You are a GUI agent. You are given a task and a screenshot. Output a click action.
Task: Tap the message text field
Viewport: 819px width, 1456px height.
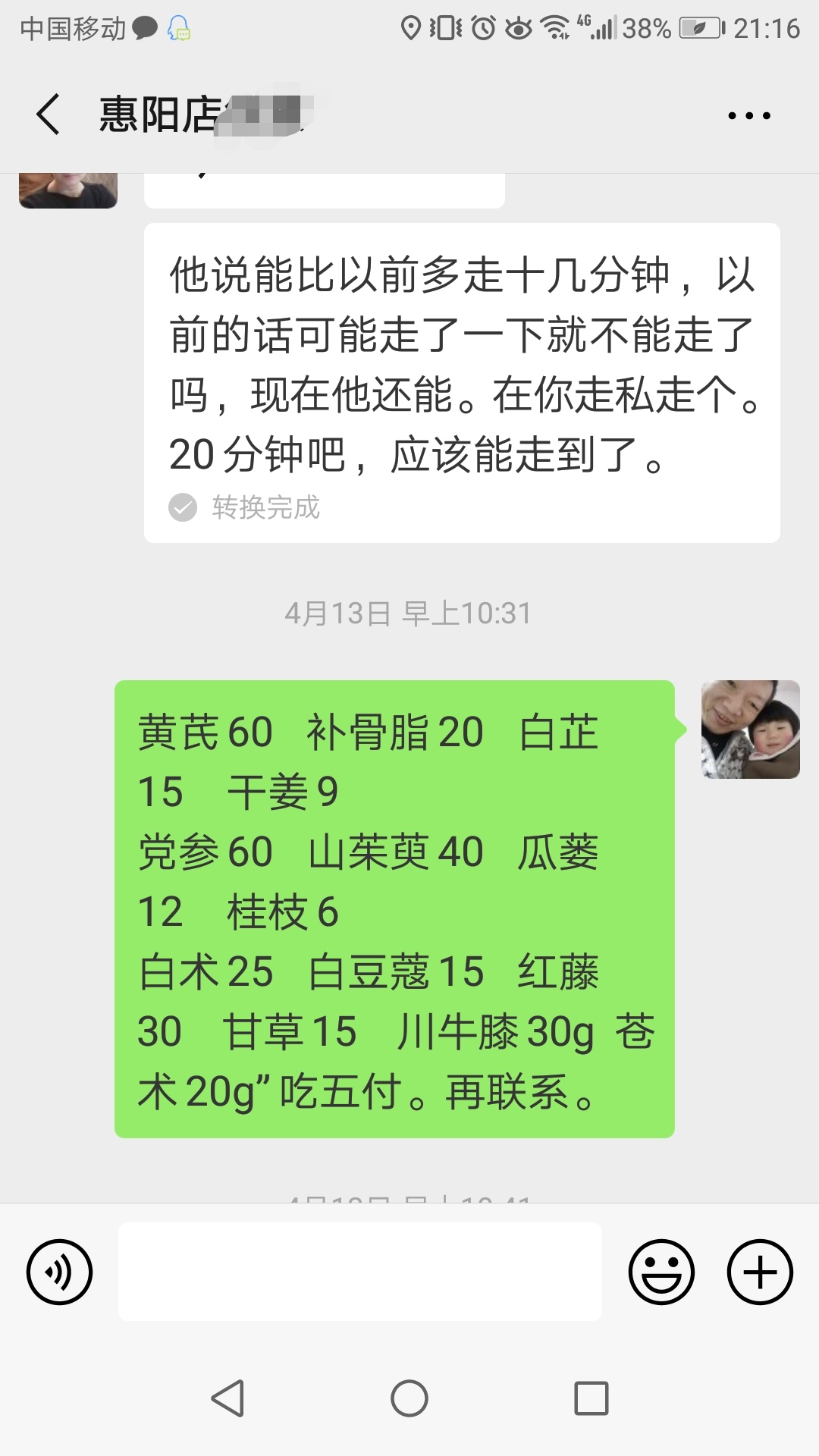pos(359,1272)
